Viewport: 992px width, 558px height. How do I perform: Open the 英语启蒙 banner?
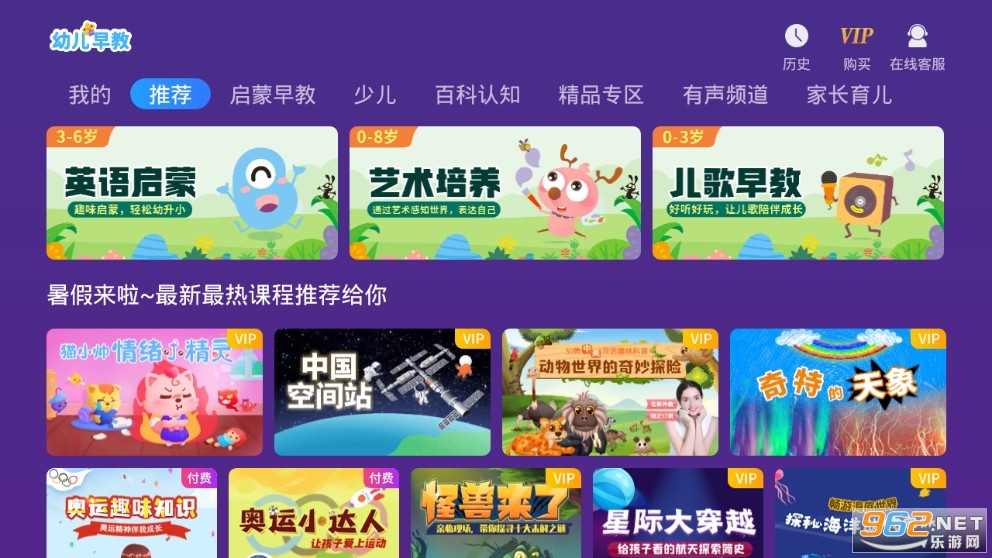[x=192, y=193]
